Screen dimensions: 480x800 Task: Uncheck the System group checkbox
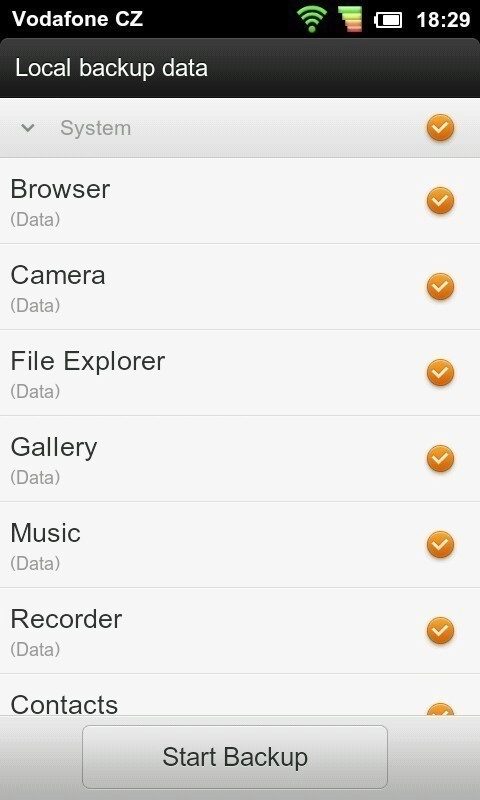click(x=440, y=128)
